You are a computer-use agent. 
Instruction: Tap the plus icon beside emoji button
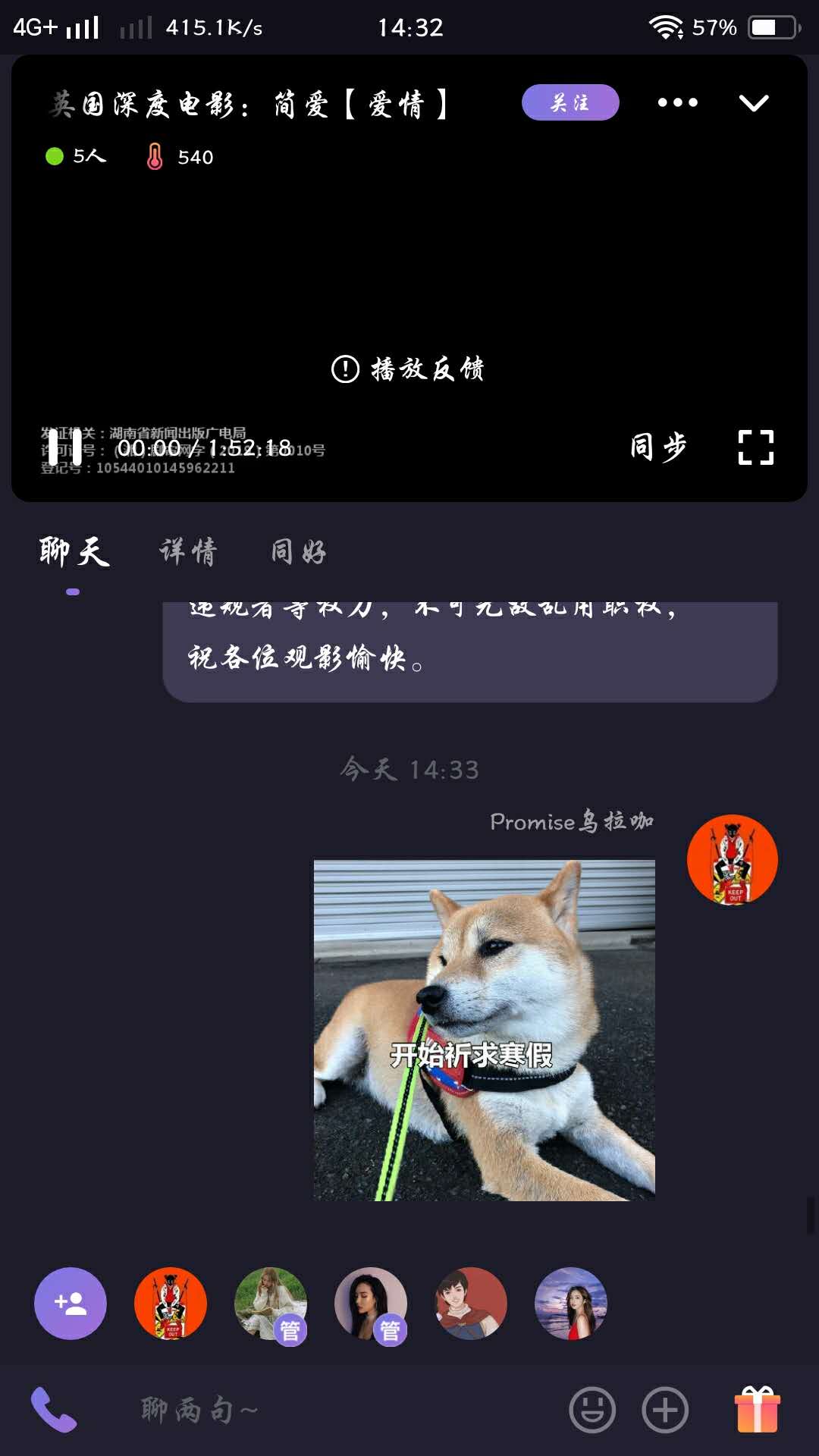pyautogui.click(x=665, y=1408)
